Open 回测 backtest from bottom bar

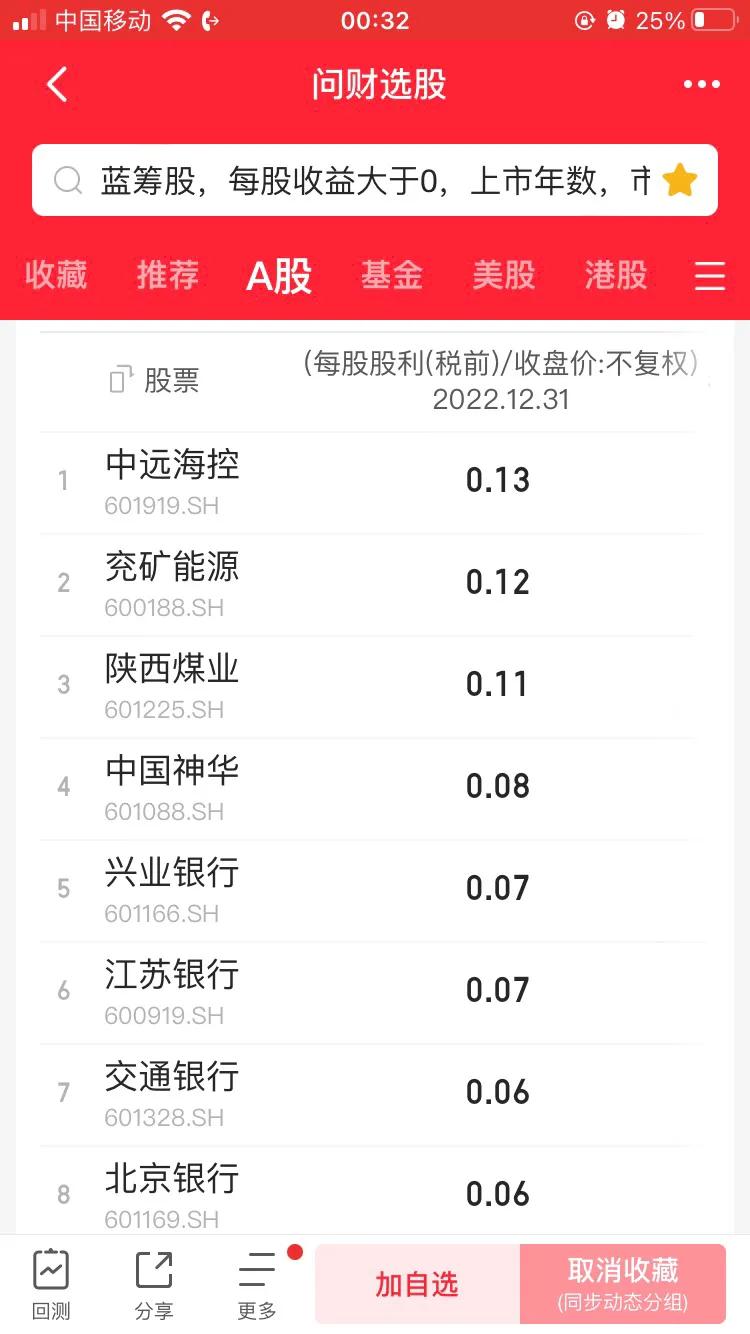50,1283
